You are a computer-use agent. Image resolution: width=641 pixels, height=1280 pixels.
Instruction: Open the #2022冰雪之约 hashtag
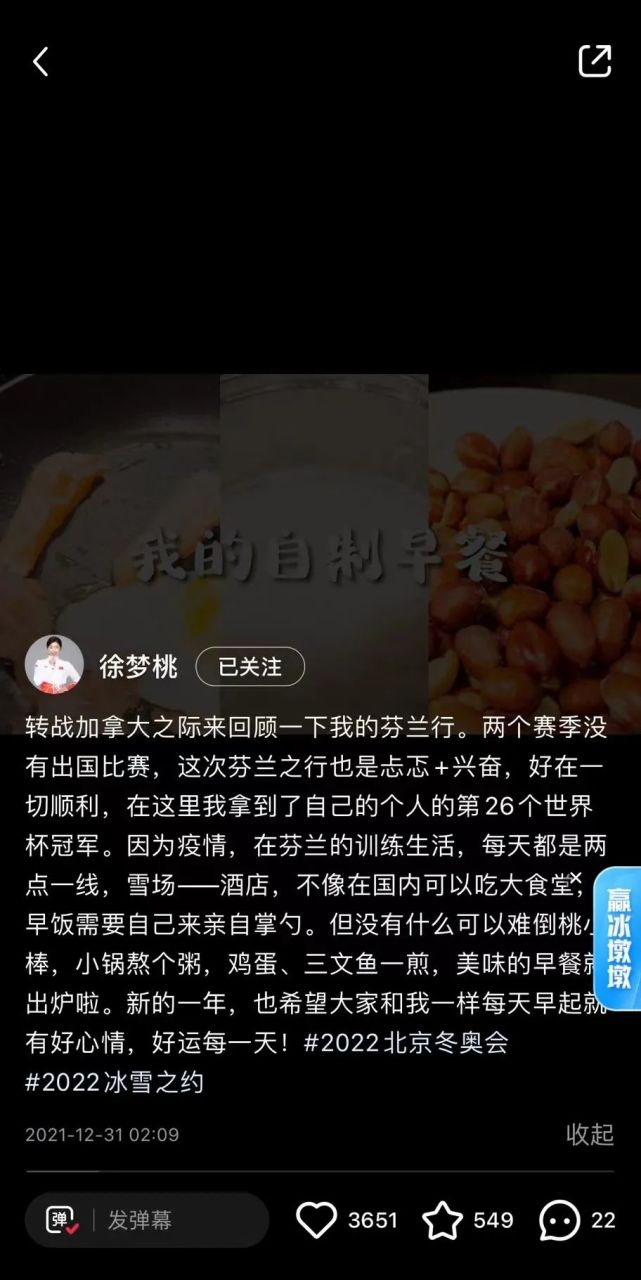[114, 1082]
